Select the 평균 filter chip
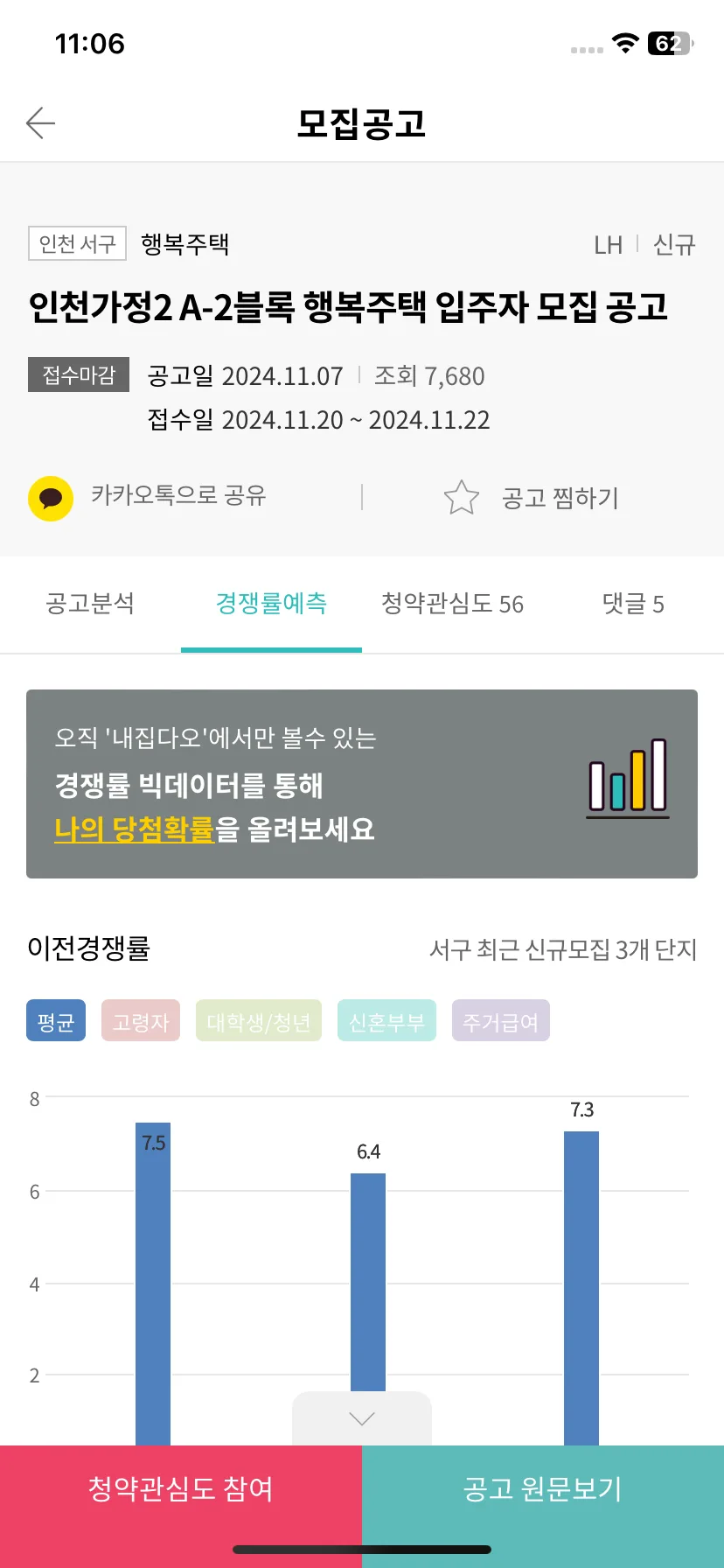The image size is (724, 1568). tap(56, 1021)
